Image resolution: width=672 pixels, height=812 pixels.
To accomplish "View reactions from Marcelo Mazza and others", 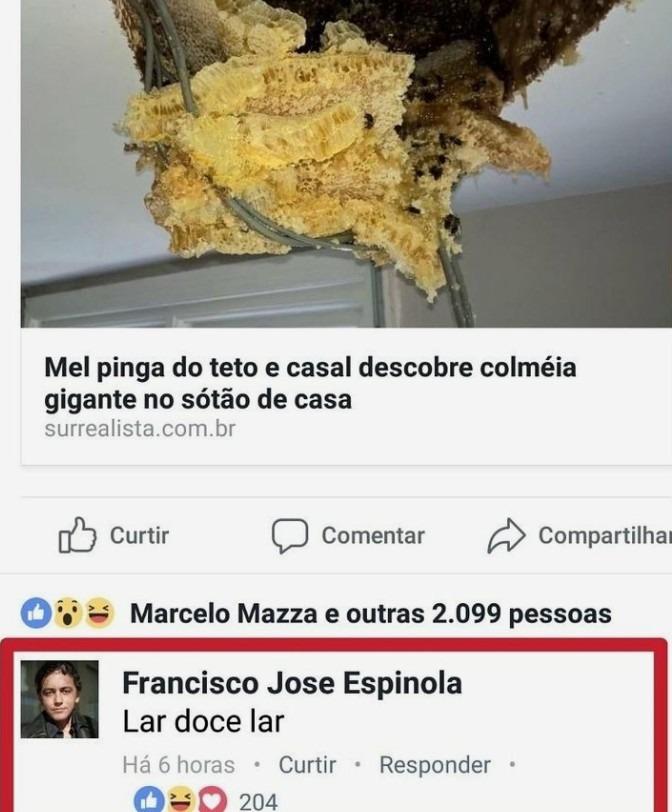I will [369, 612].
